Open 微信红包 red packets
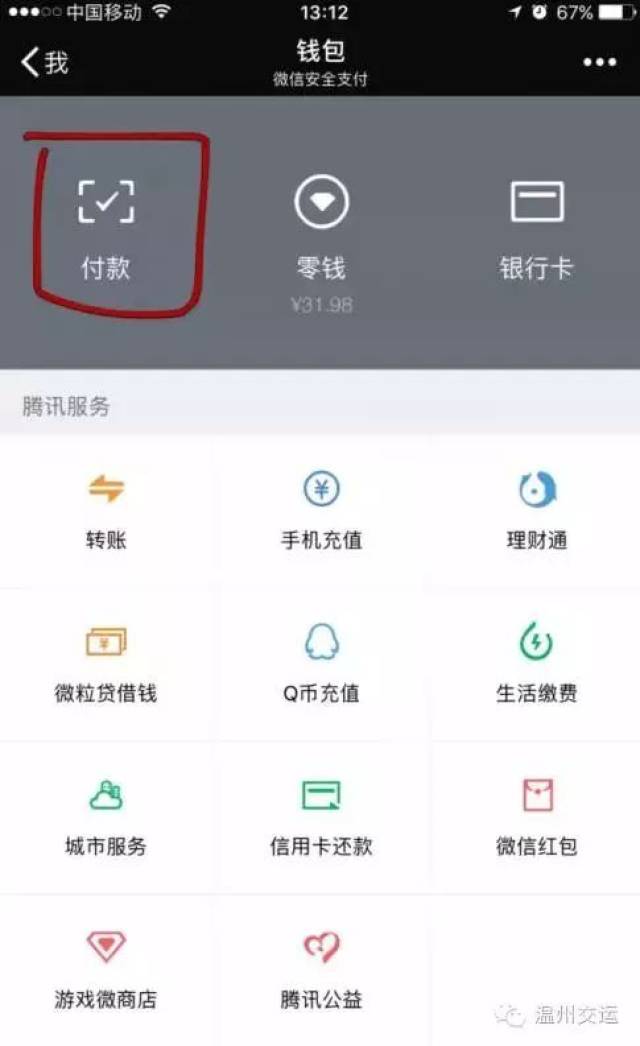 tap(537, 818)
